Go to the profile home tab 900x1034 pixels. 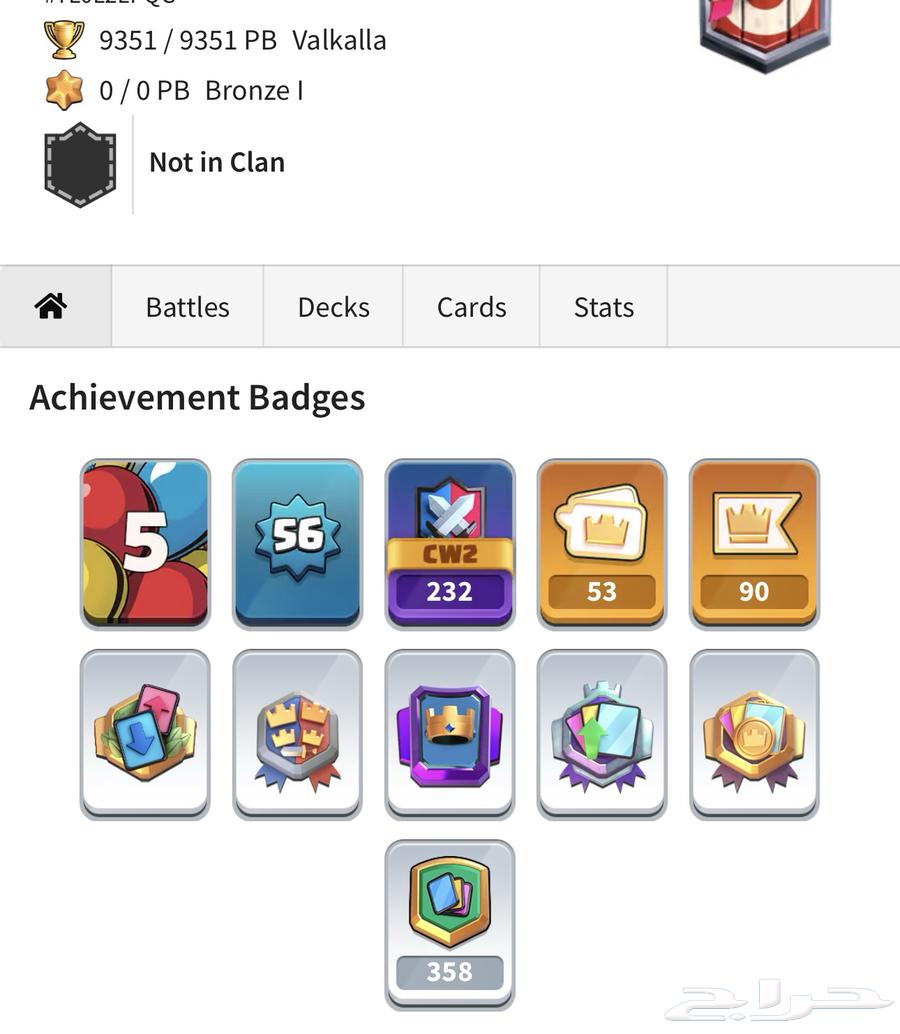click(51, 307)
